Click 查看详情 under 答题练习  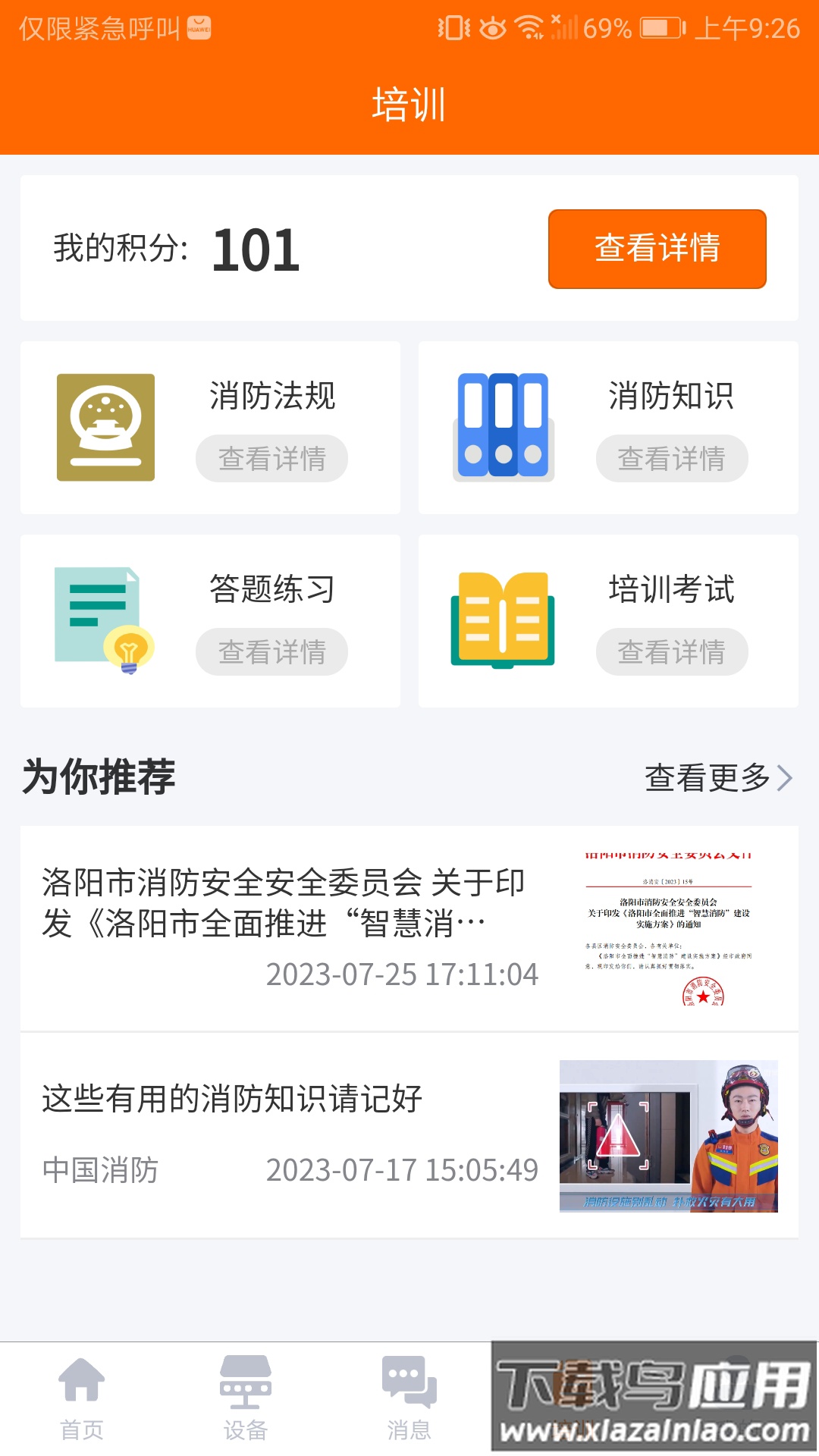[x=270, y=651]
